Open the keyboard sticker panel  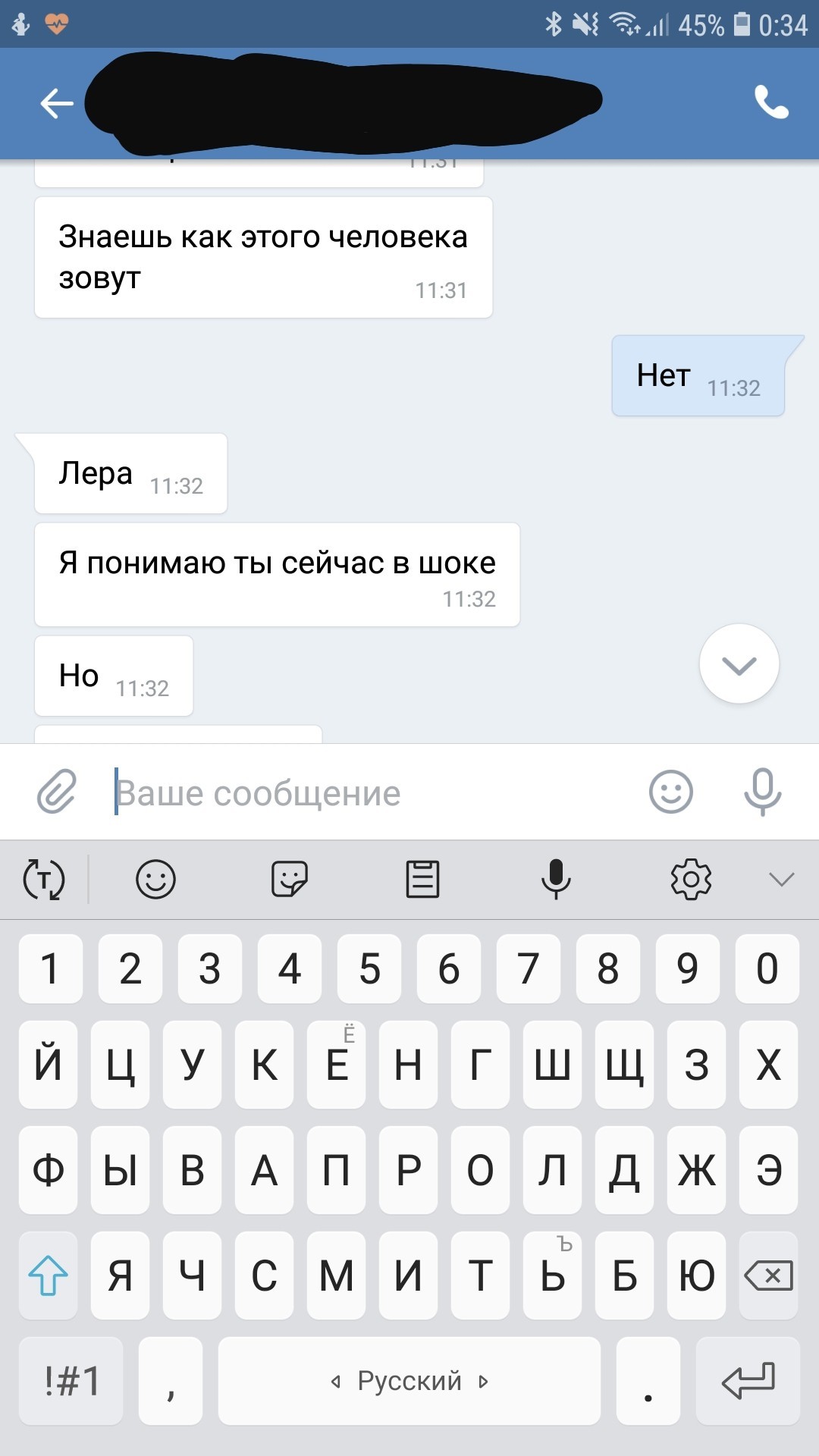pos(289,880)
